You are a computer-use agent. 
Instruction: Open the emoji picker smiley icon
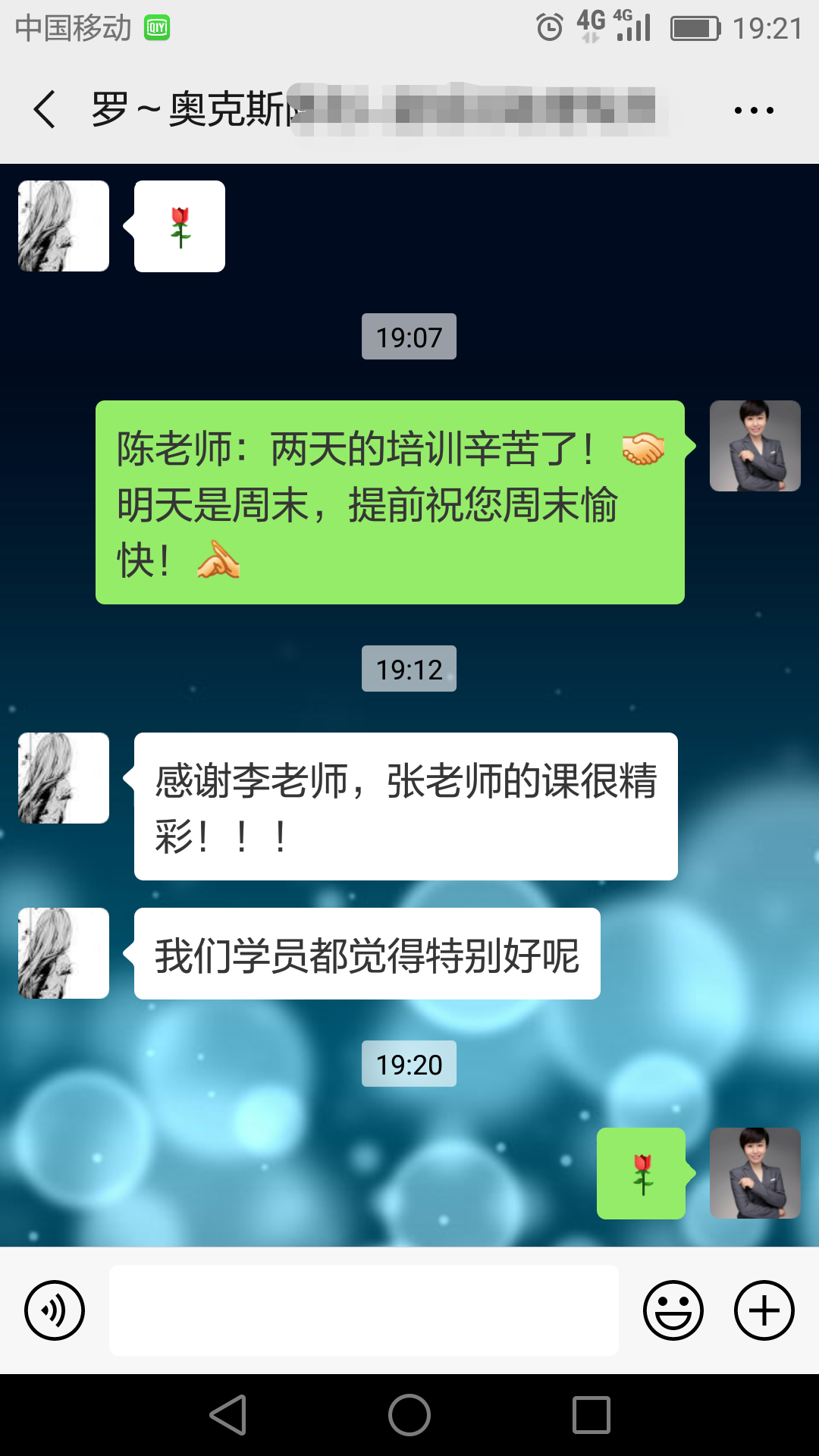pyautogui.click(x=673, y=1310)
